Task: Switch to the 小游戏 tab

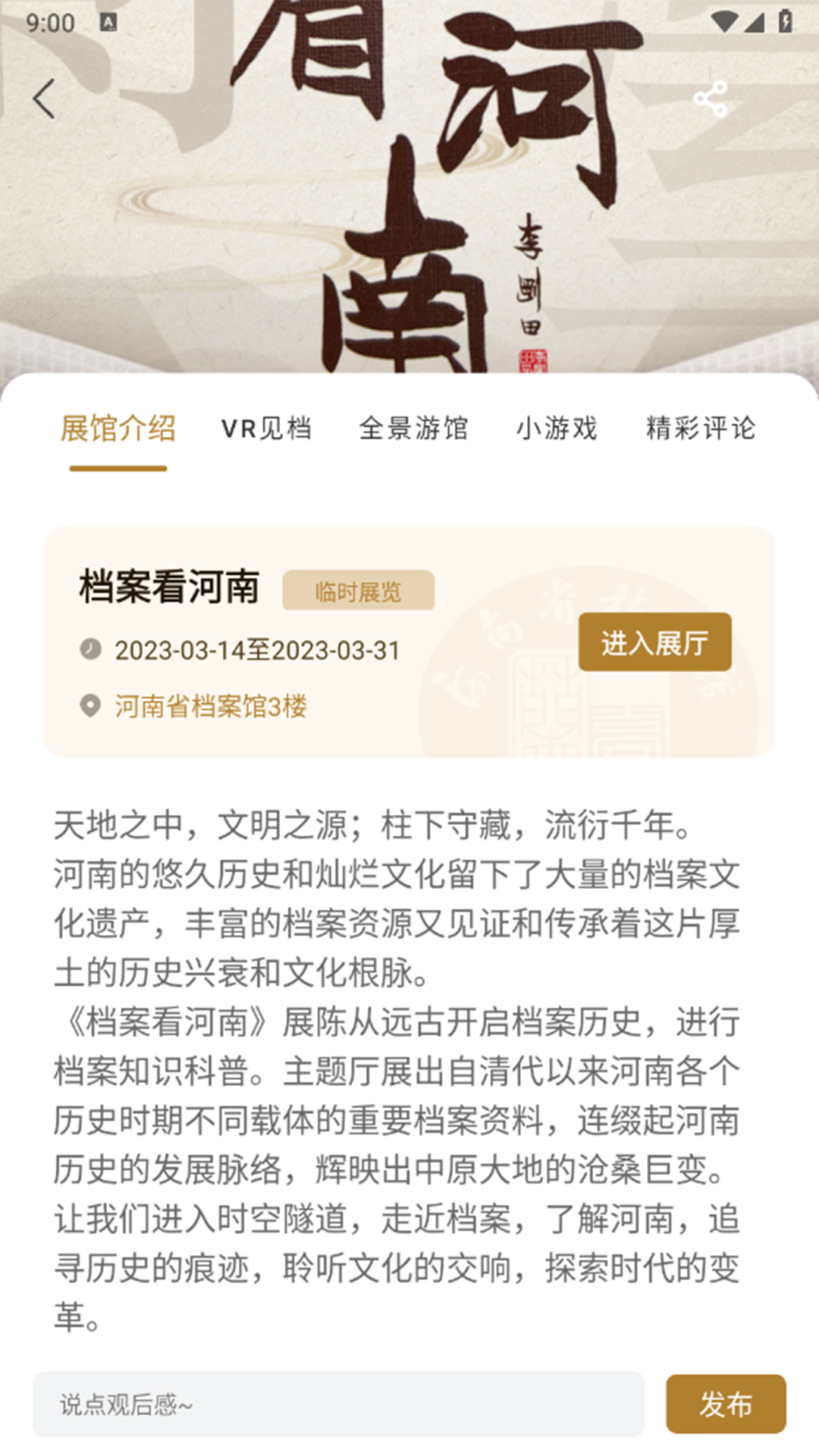Action: (x=557, y=428)
